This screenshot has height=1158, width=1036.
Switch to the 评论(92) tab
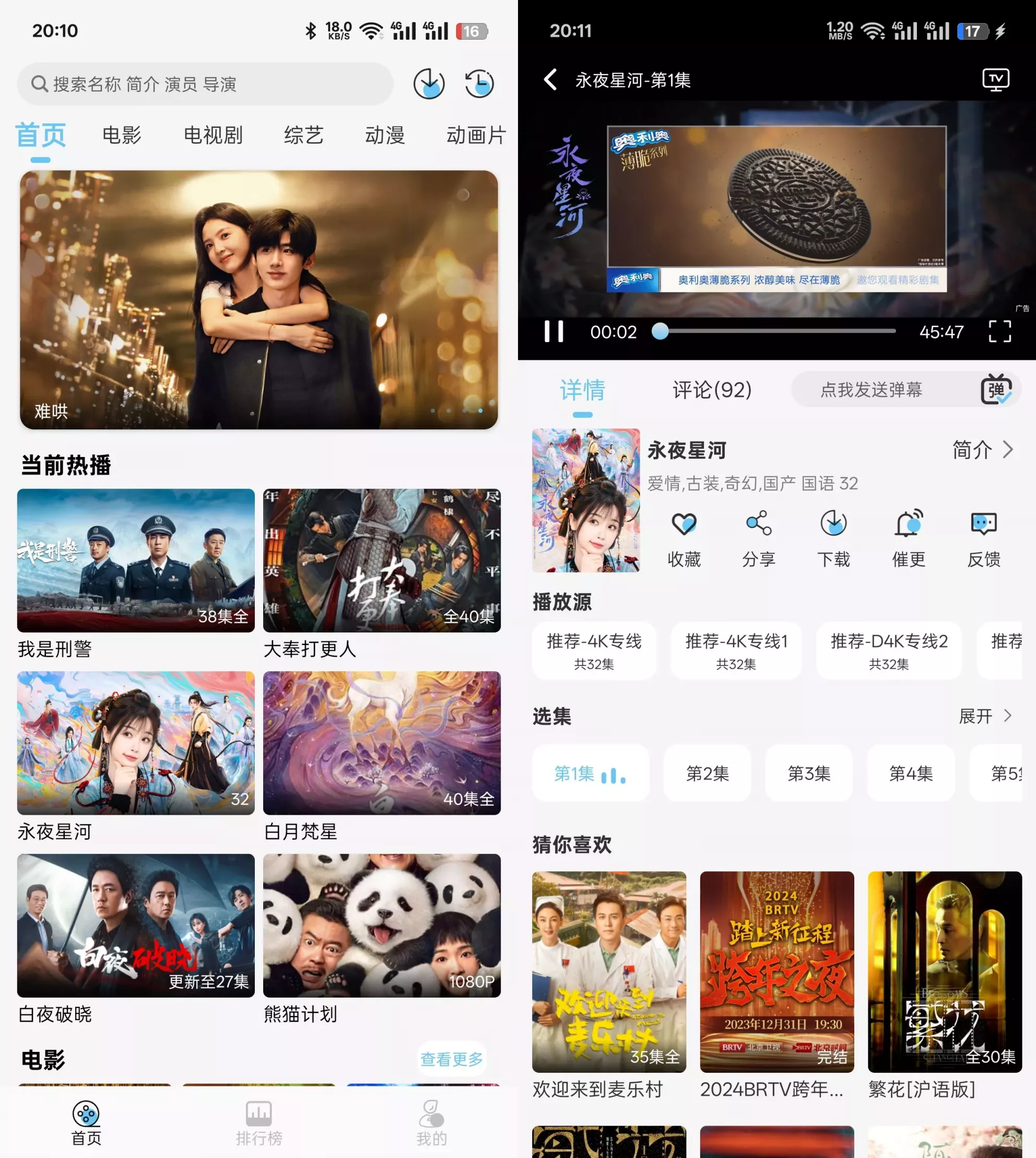[x=712, y=390]
